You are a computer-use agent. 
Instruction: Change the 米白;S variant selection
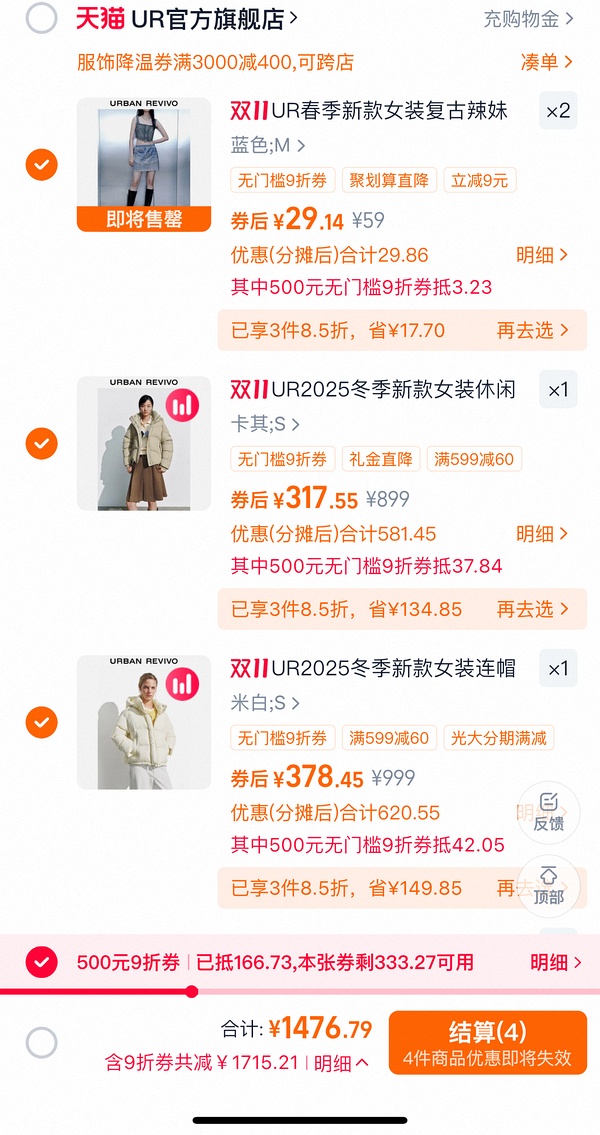click(266, 703)
